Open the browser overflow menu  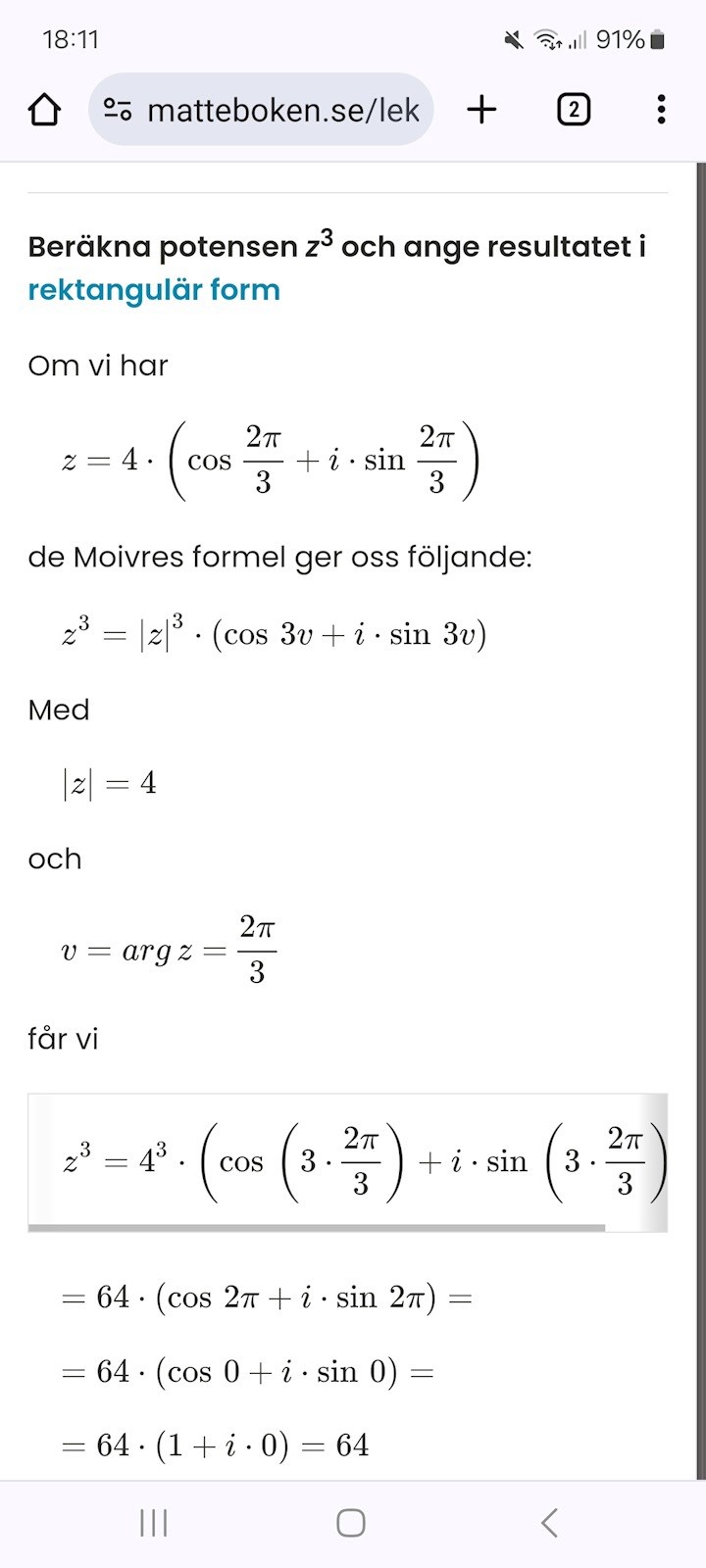(662, 109)
